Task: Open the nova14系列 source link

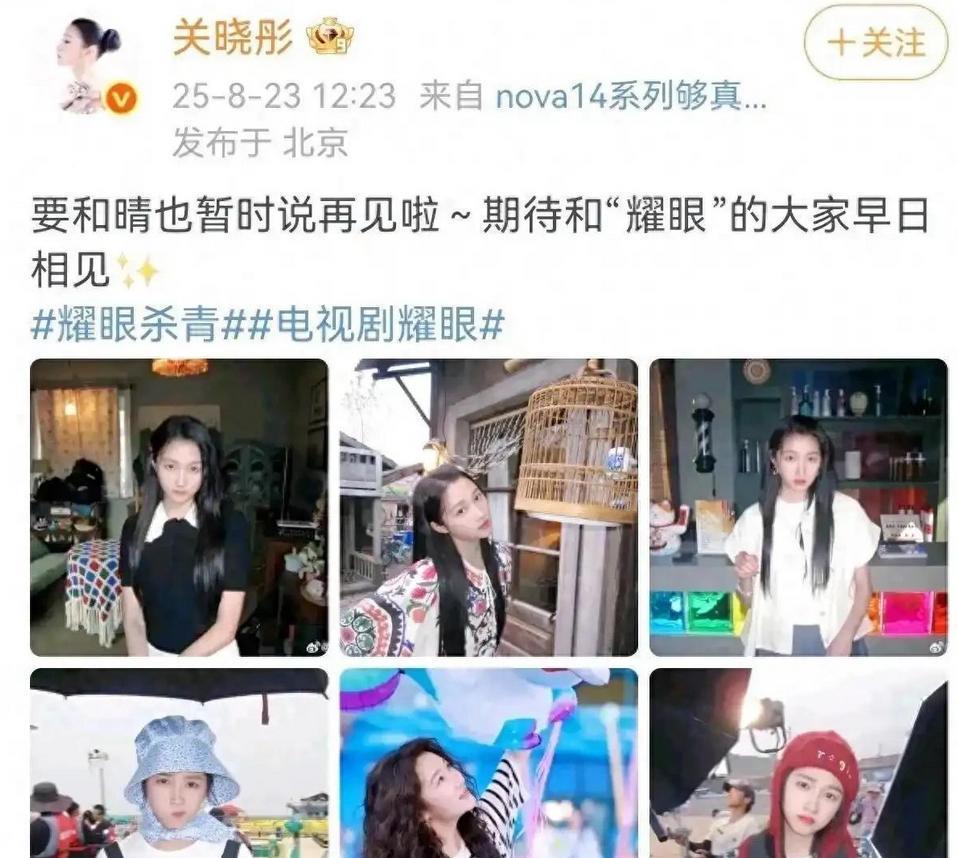Action: (x=632, y=96)
